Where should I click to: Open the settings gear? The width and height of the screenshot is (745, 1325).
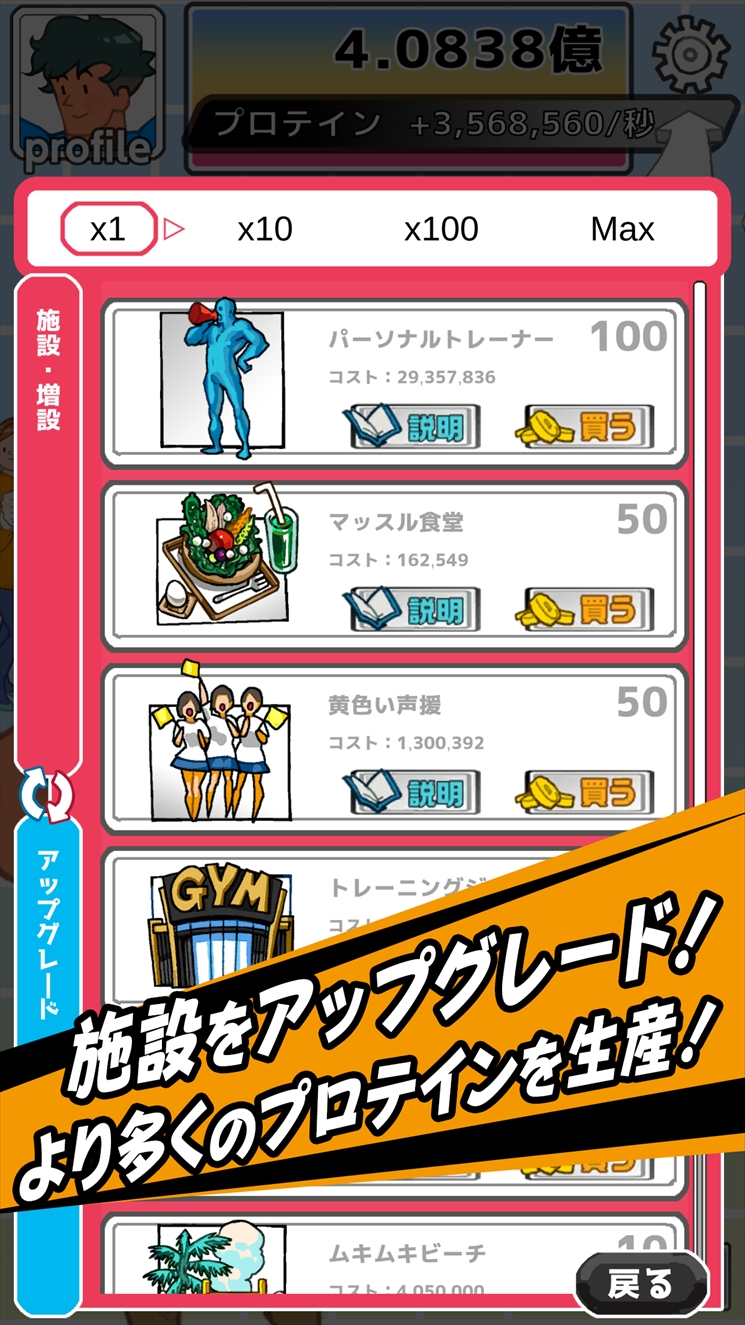[691, 52]
